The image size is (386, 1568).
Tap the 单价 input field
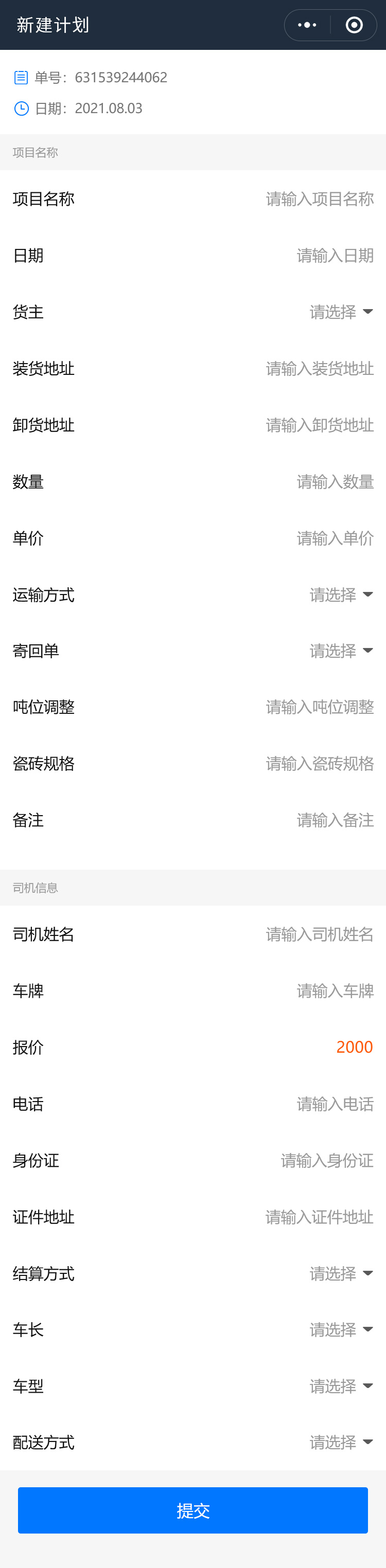coord(334,539)
